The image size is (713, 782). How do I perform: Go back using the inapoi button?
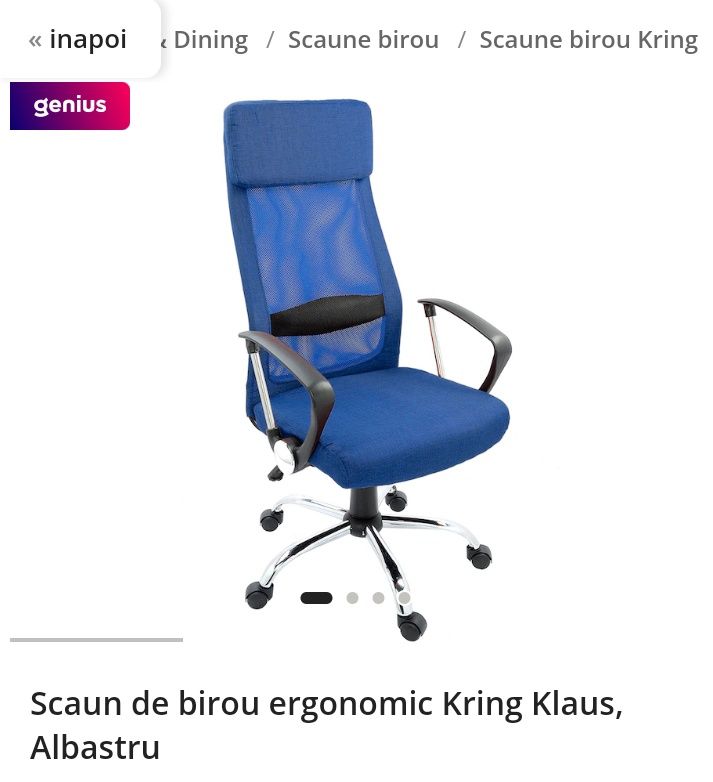78,40
